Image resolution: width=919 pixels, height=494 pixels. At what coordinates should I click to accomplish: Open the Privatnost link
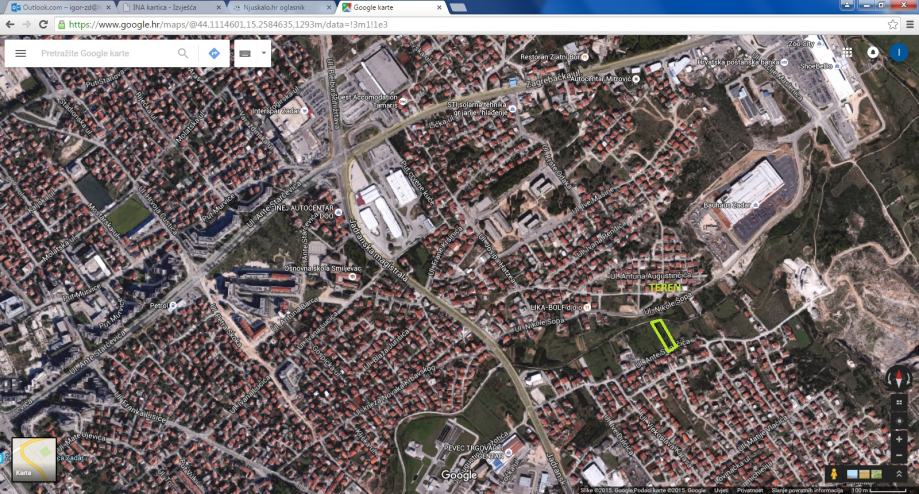750,490
